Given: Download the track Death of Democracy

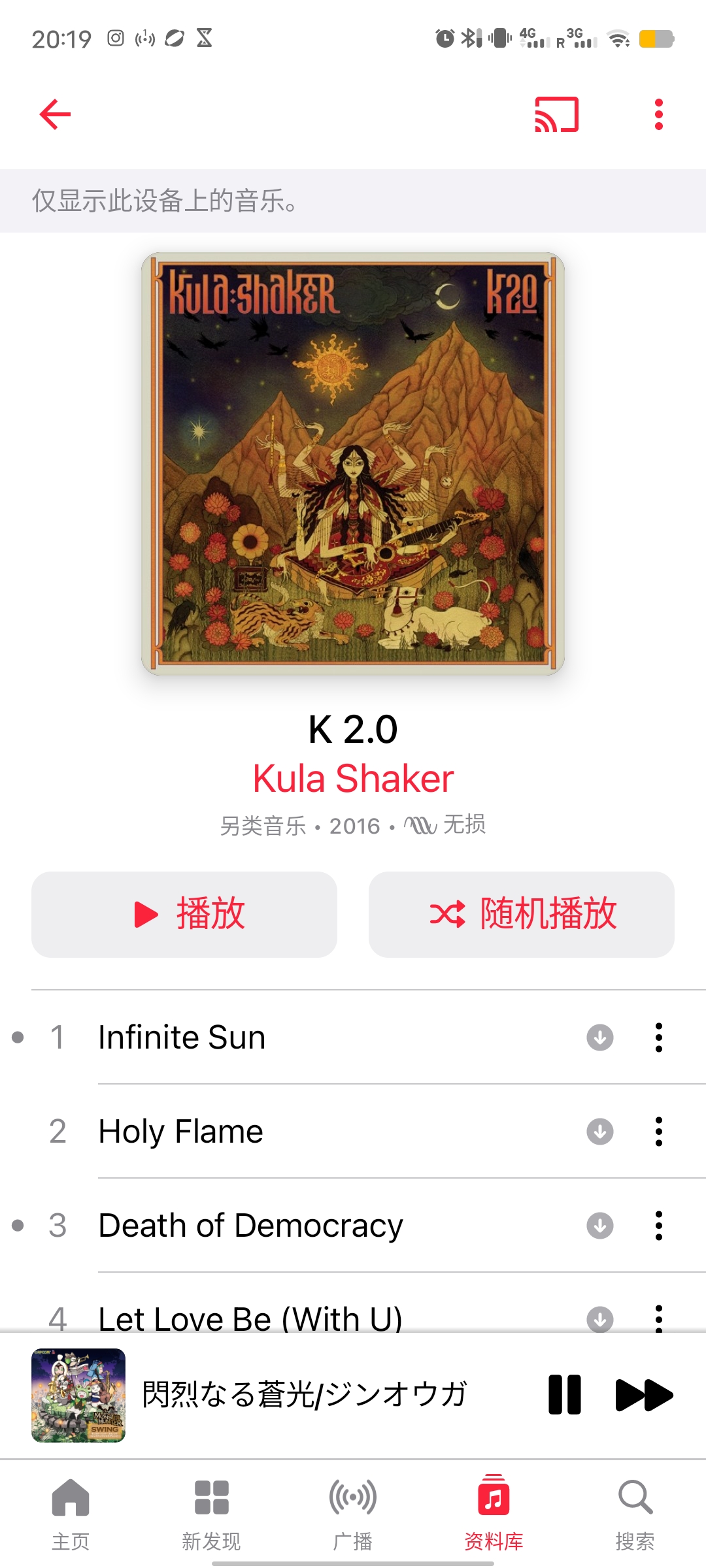Looking at the screenshot, I should click(x=599, y=1226).
